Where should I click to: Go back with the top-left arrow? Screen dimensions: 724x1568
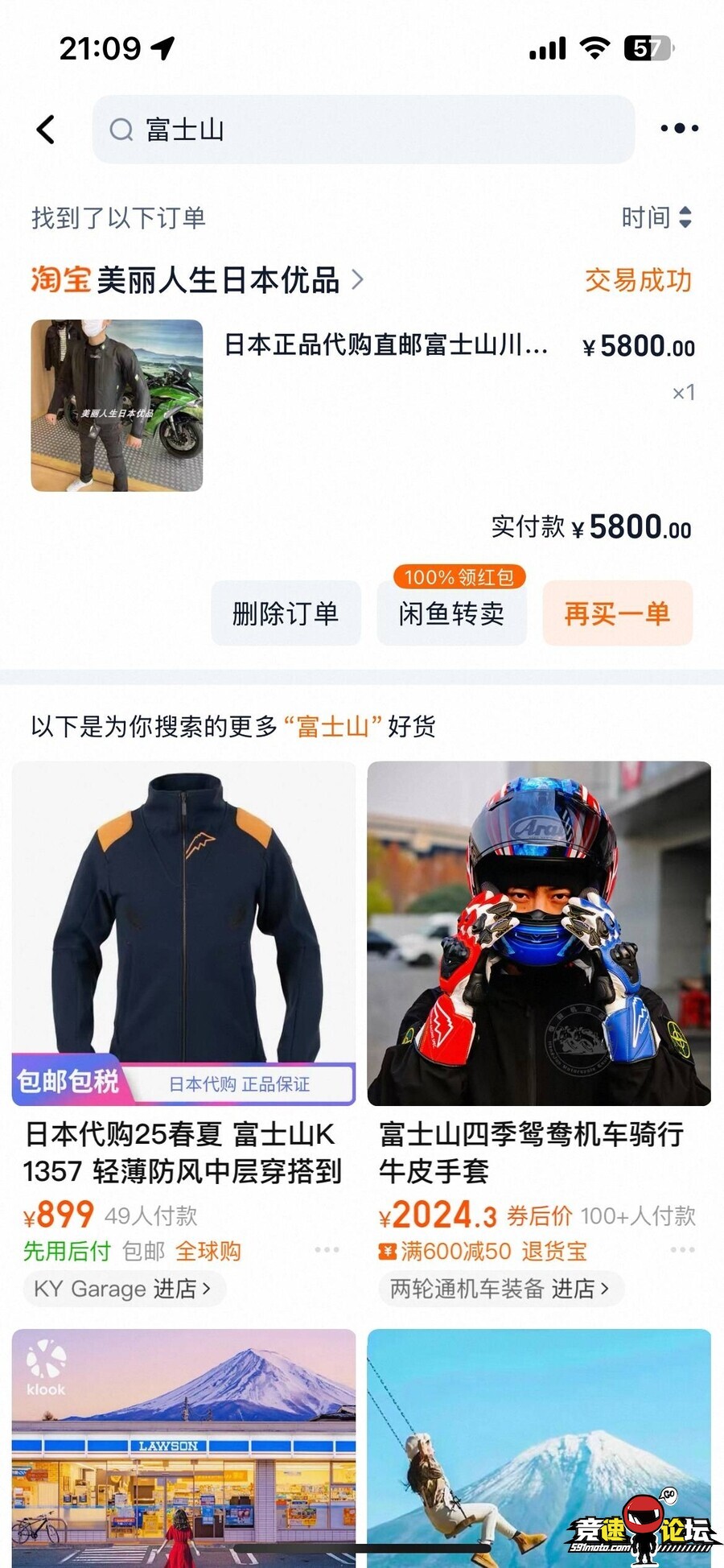(46, 129)
